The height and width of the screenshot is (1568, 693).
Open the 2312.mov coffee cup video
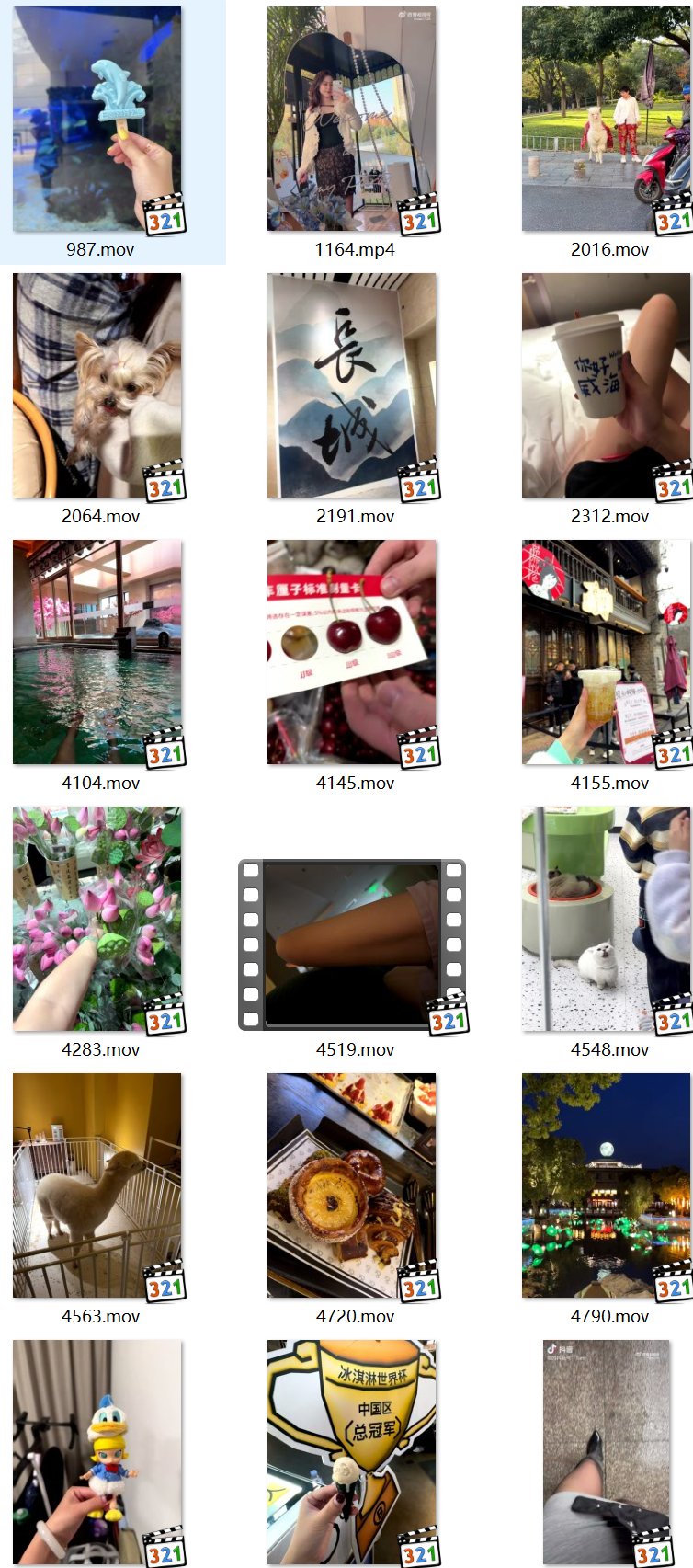tap(606, 385)
